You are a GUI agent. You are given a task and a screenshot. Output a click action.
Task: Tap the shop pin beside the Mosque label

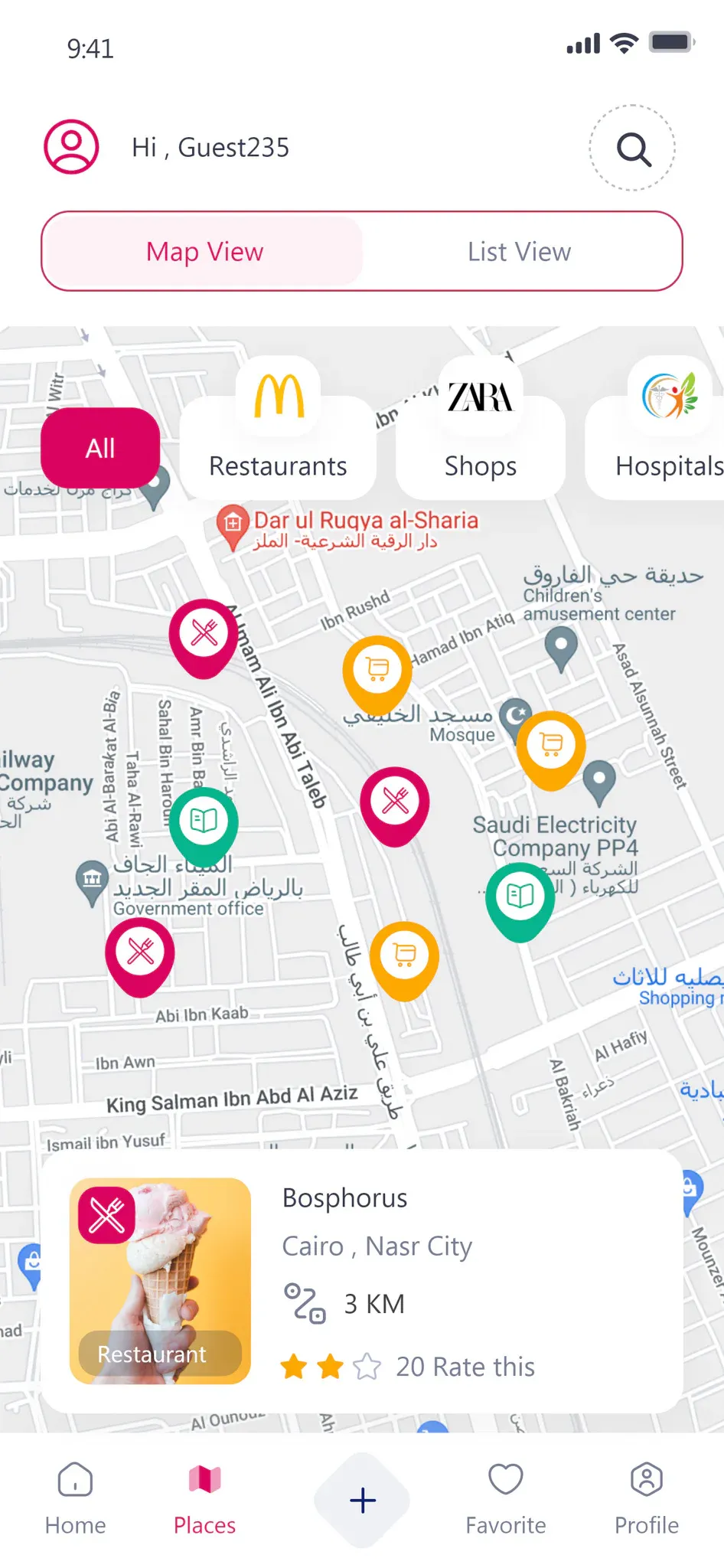click(551, 750)
